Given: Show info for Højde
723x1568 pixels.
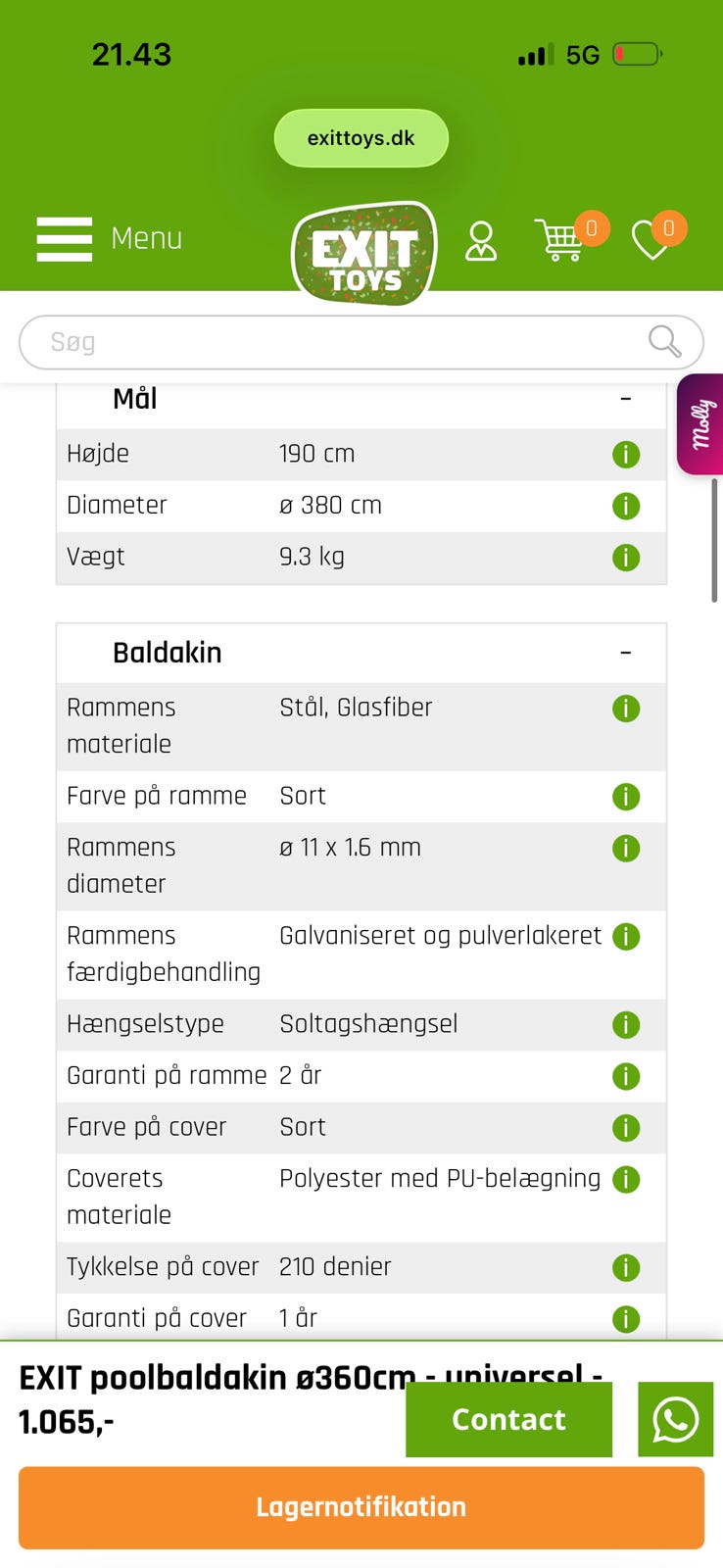Looking at the screenshot, I should pos(626,455).
